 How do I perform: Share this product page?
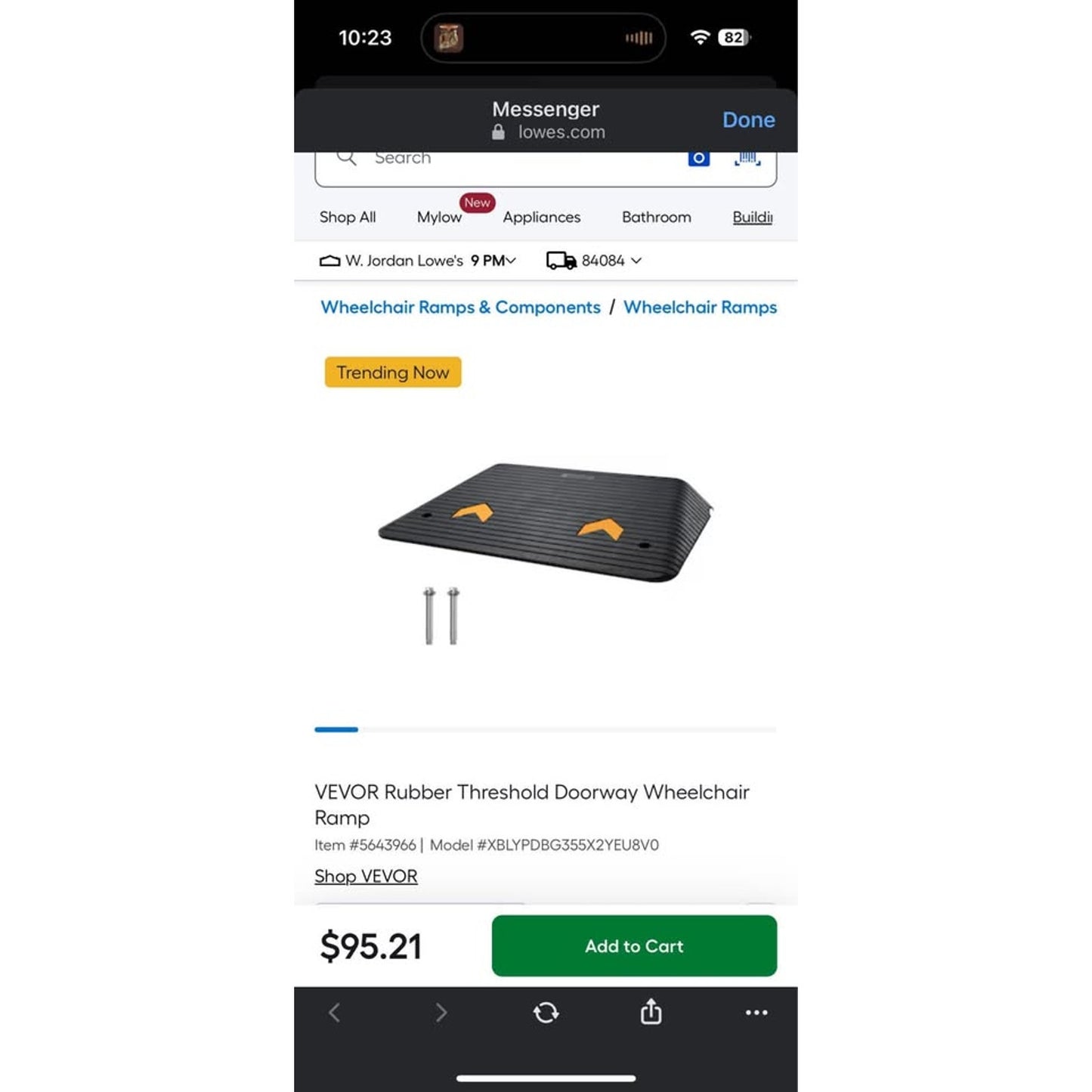coord(651,1012)
